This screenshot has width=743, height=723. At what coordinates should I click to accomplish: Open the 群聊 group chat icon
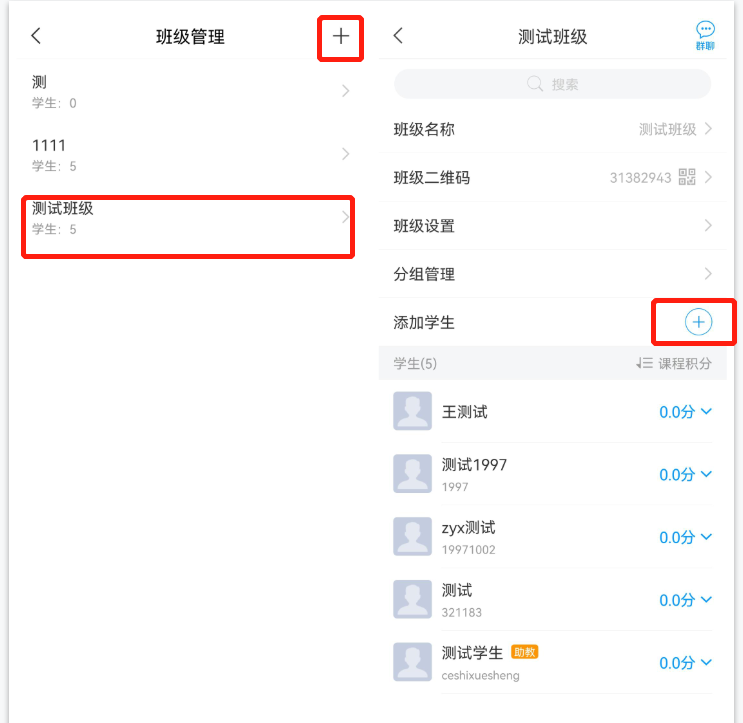pyautogui.click(x=706, y=36)
